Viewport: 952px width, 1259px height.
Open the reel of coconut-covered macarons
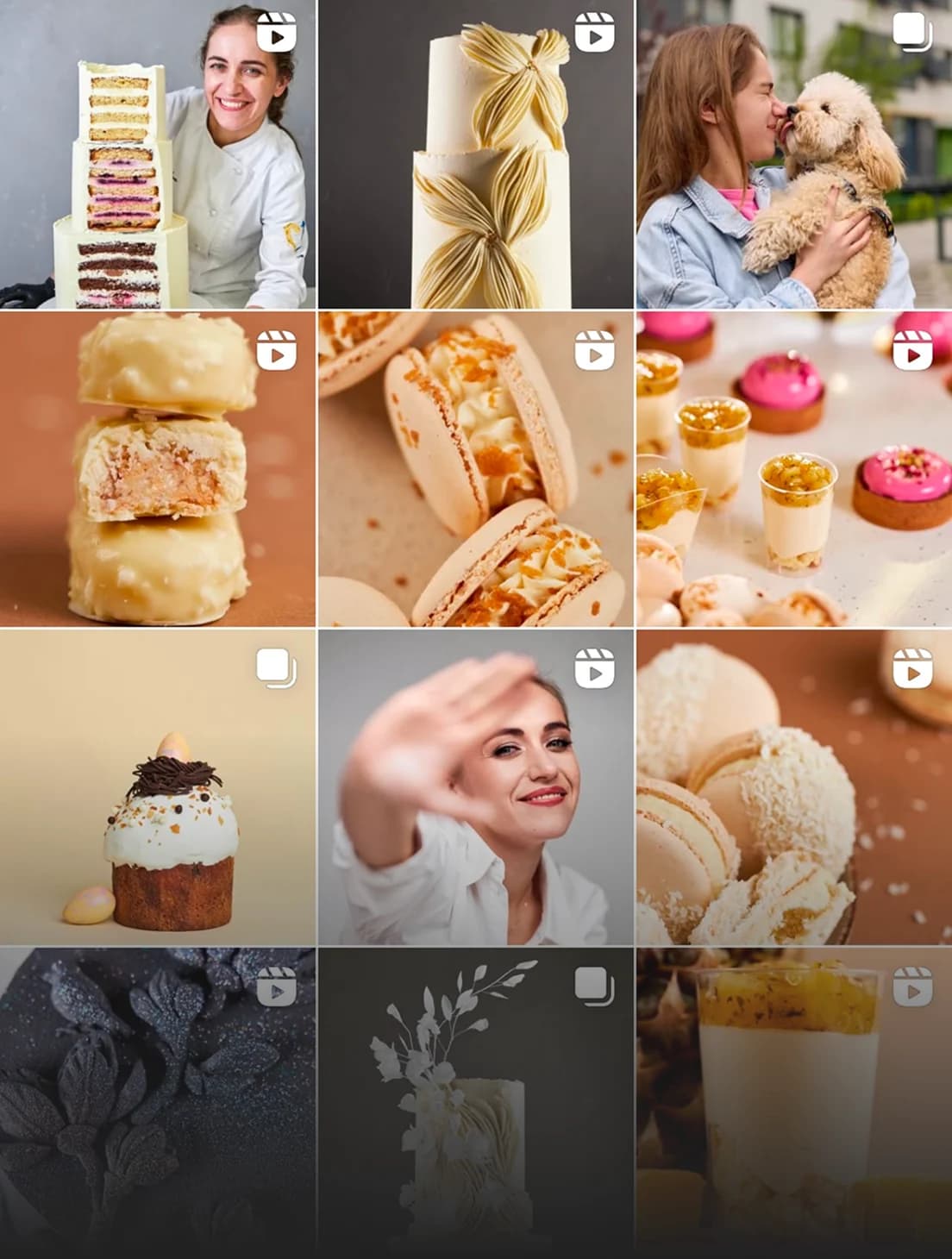(794, 787)
